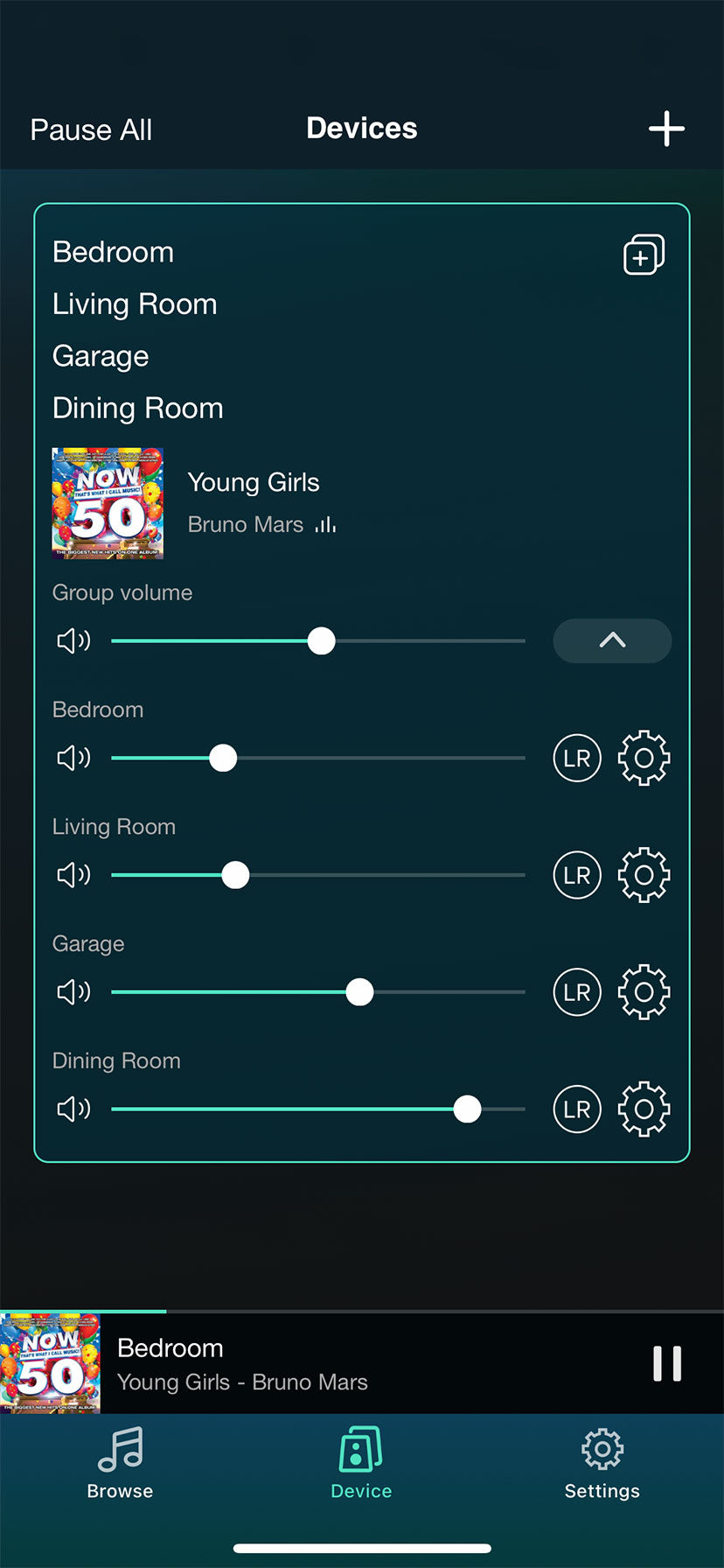
Task: Collapse the individual room volume list
Action: 612,640
